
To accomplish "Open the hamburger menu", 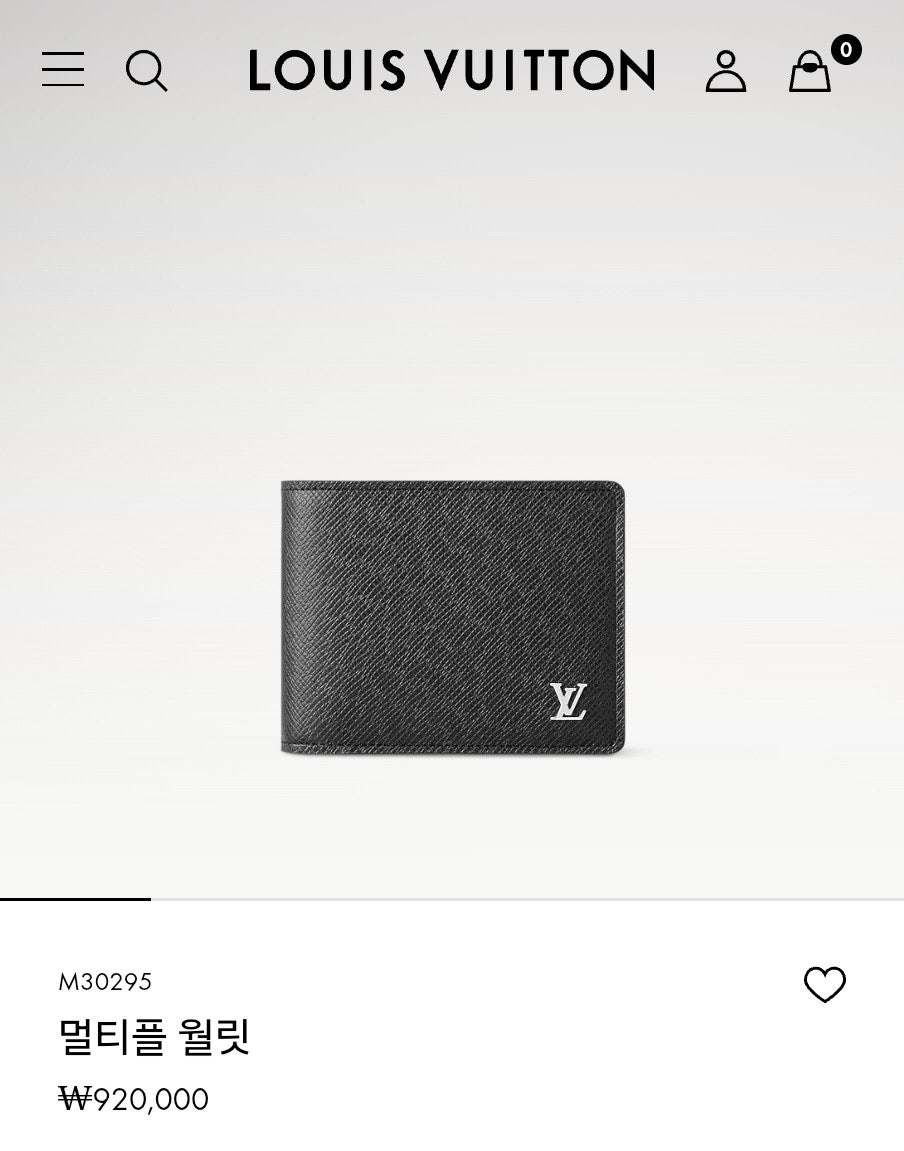I will click(x=63, y=70).
